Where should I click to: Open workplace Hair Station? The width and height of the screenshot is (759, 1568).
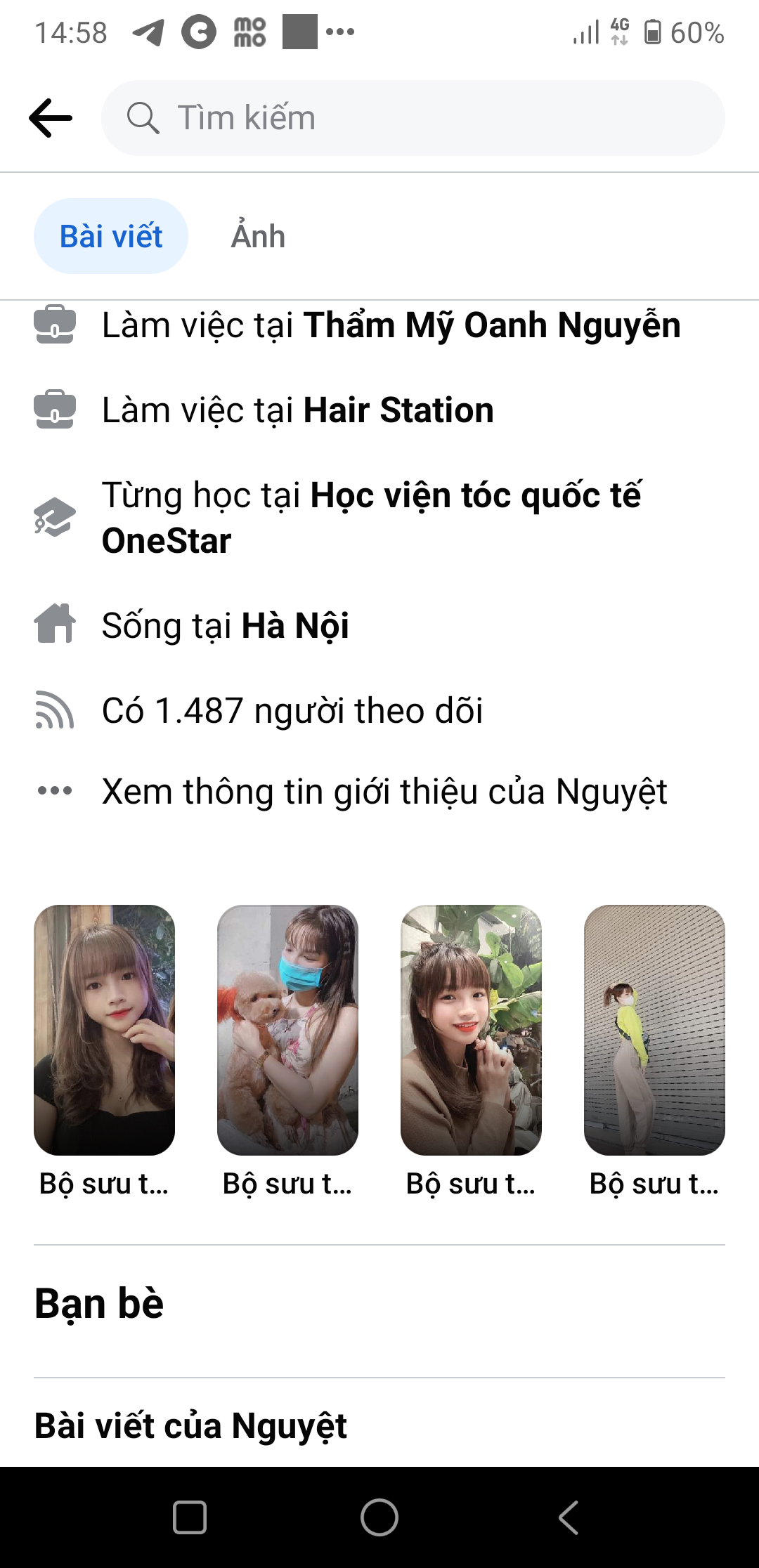pos(398,410)
